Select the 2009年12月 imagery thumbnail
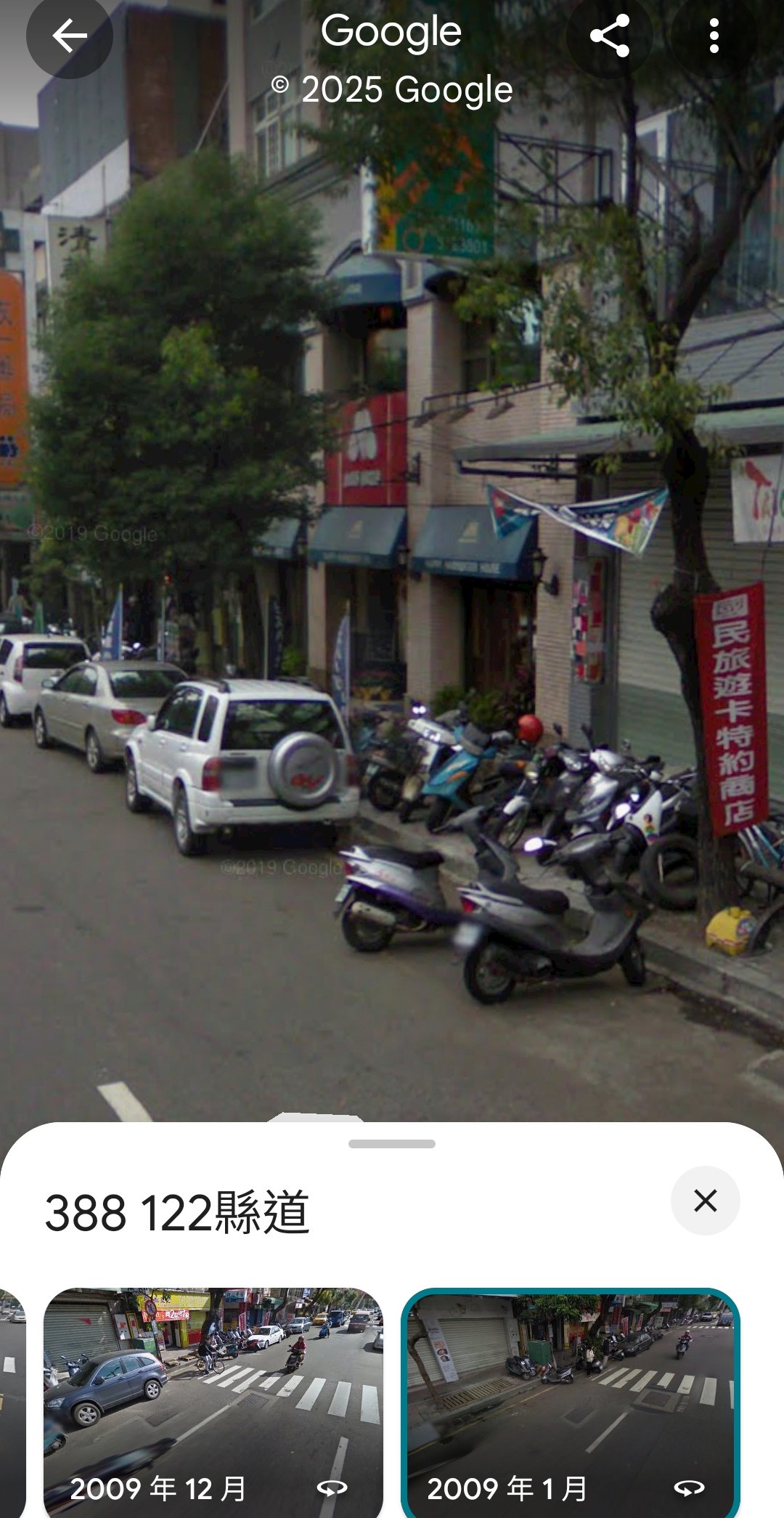784x1518 pixels. [x=213, y=1400]
